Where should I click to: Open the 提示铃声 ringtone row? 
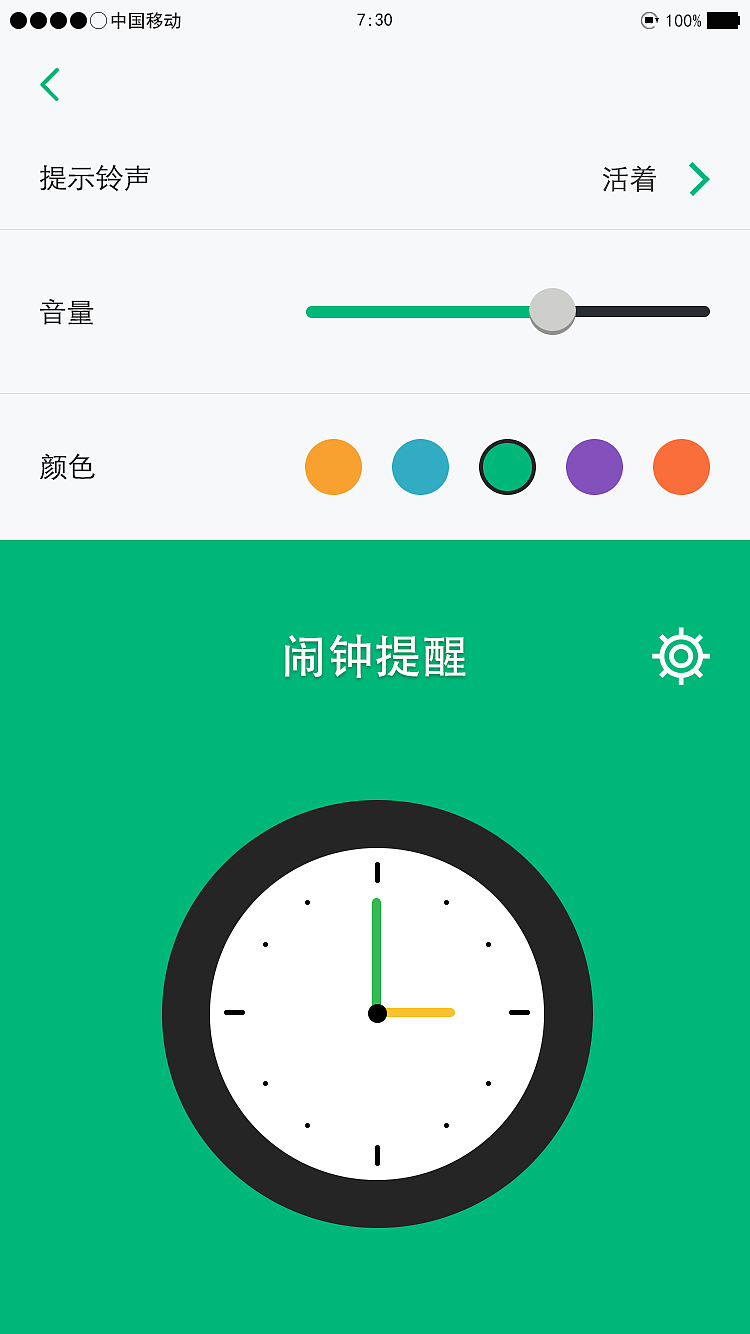pyautogui.click(x=97, y=179)
